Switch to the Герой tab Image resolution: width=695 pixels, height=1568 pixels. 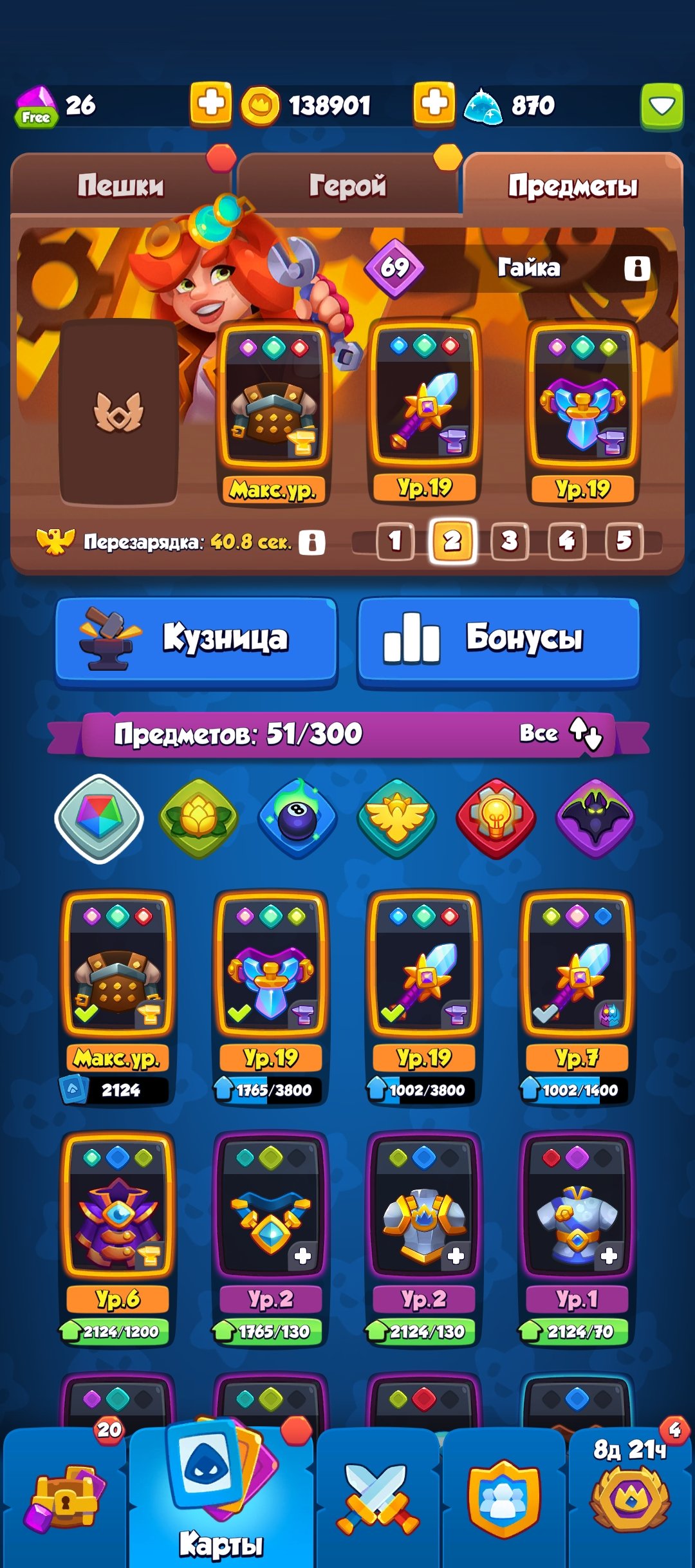(347, 185)
